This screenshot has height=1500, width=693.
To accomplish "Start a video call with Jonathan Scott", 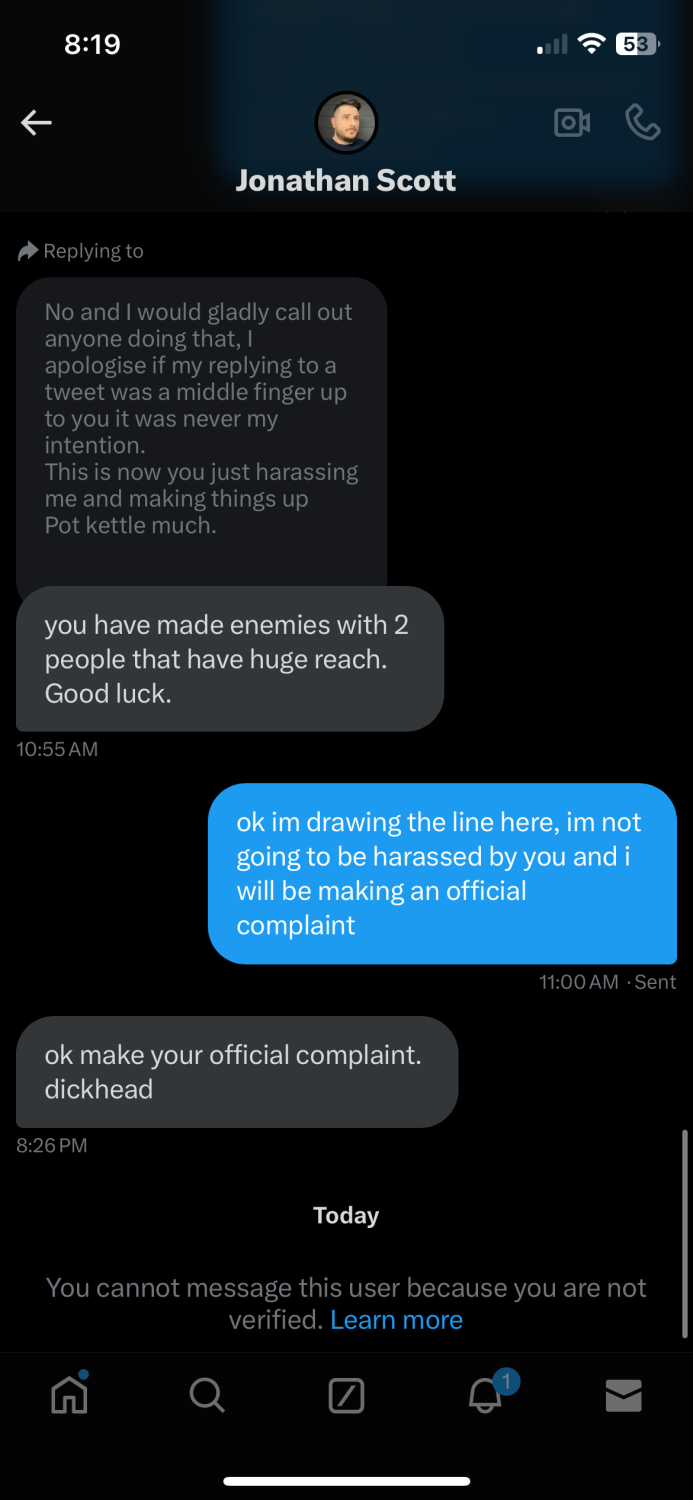I will coord(572,123).
